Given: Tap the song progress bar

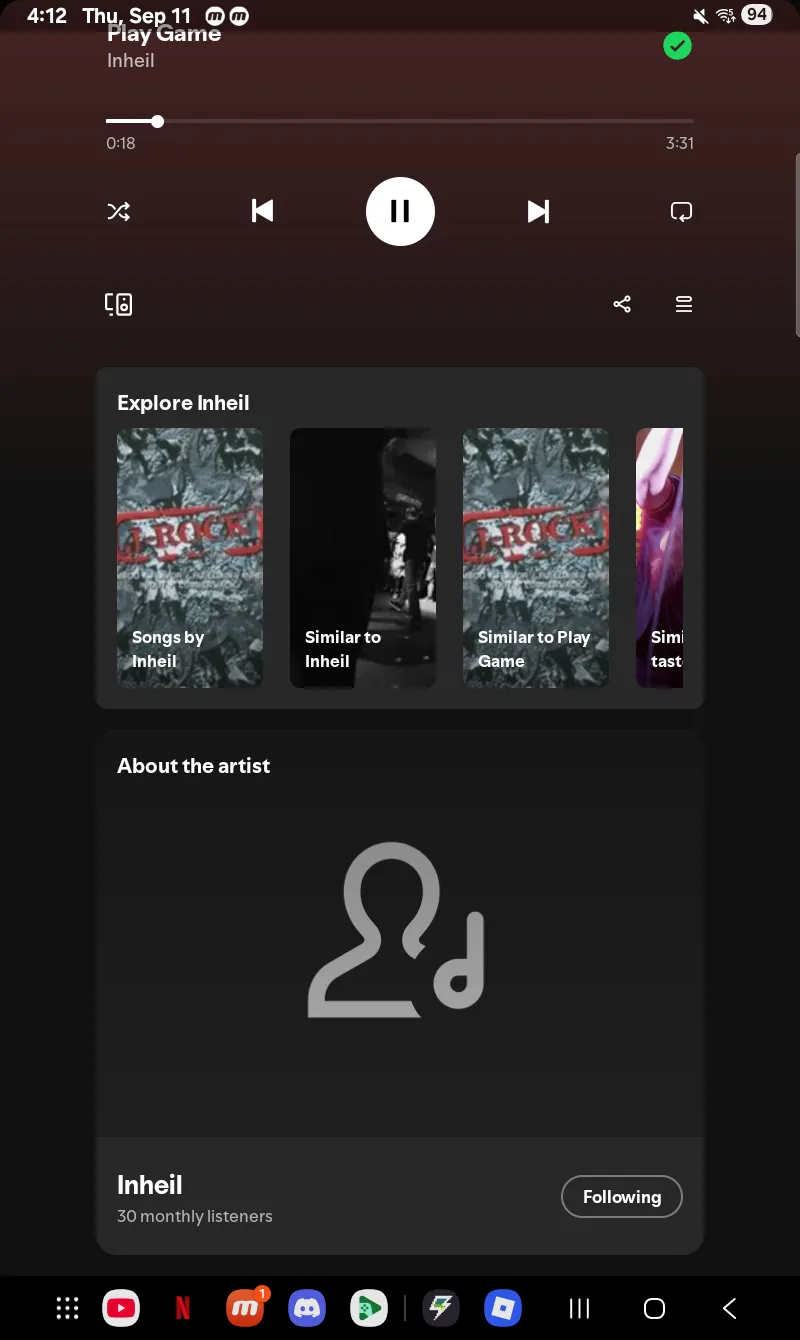Looking at the screenshot, I should click(x=400, y=121).
